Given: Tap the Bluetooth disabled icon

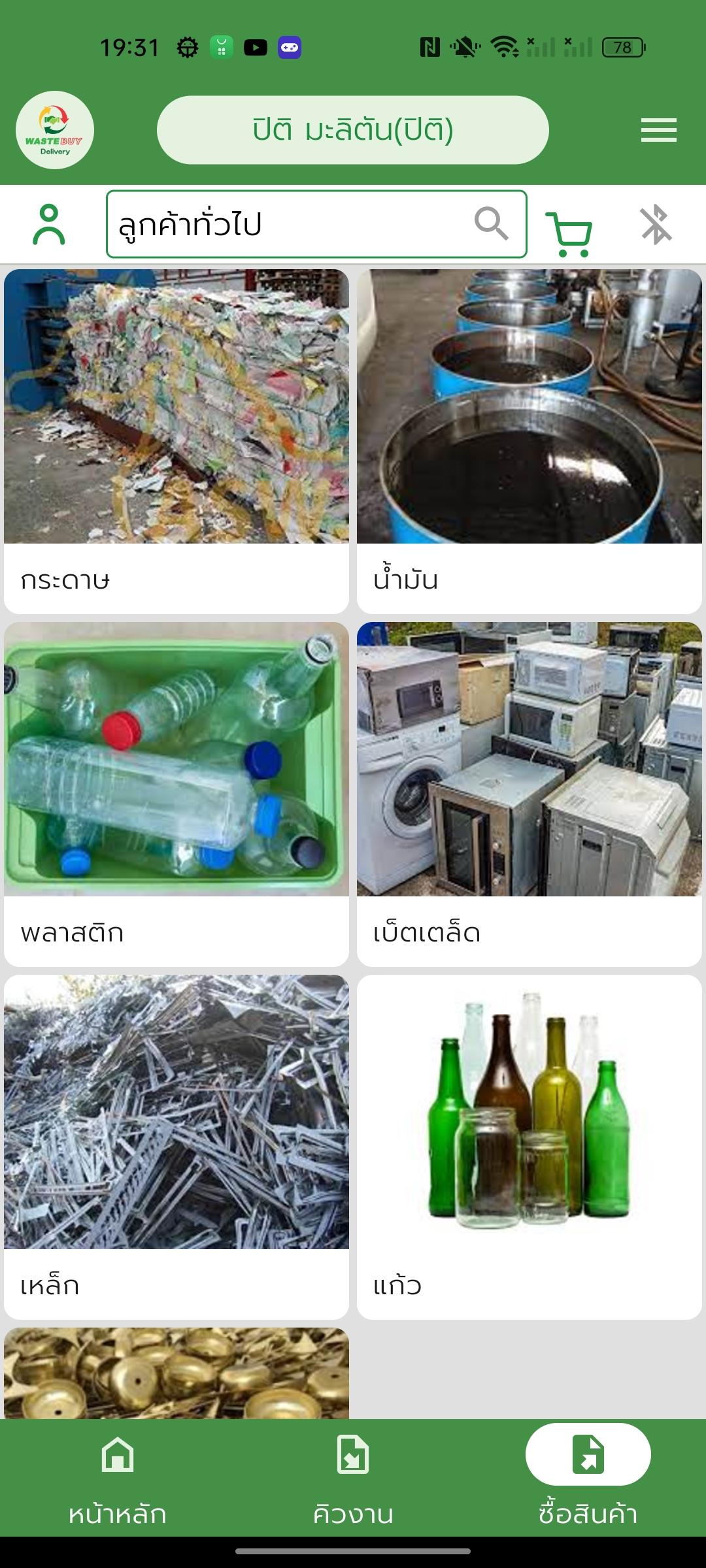Looking at the screenshot, I should [x=656, y=225].
